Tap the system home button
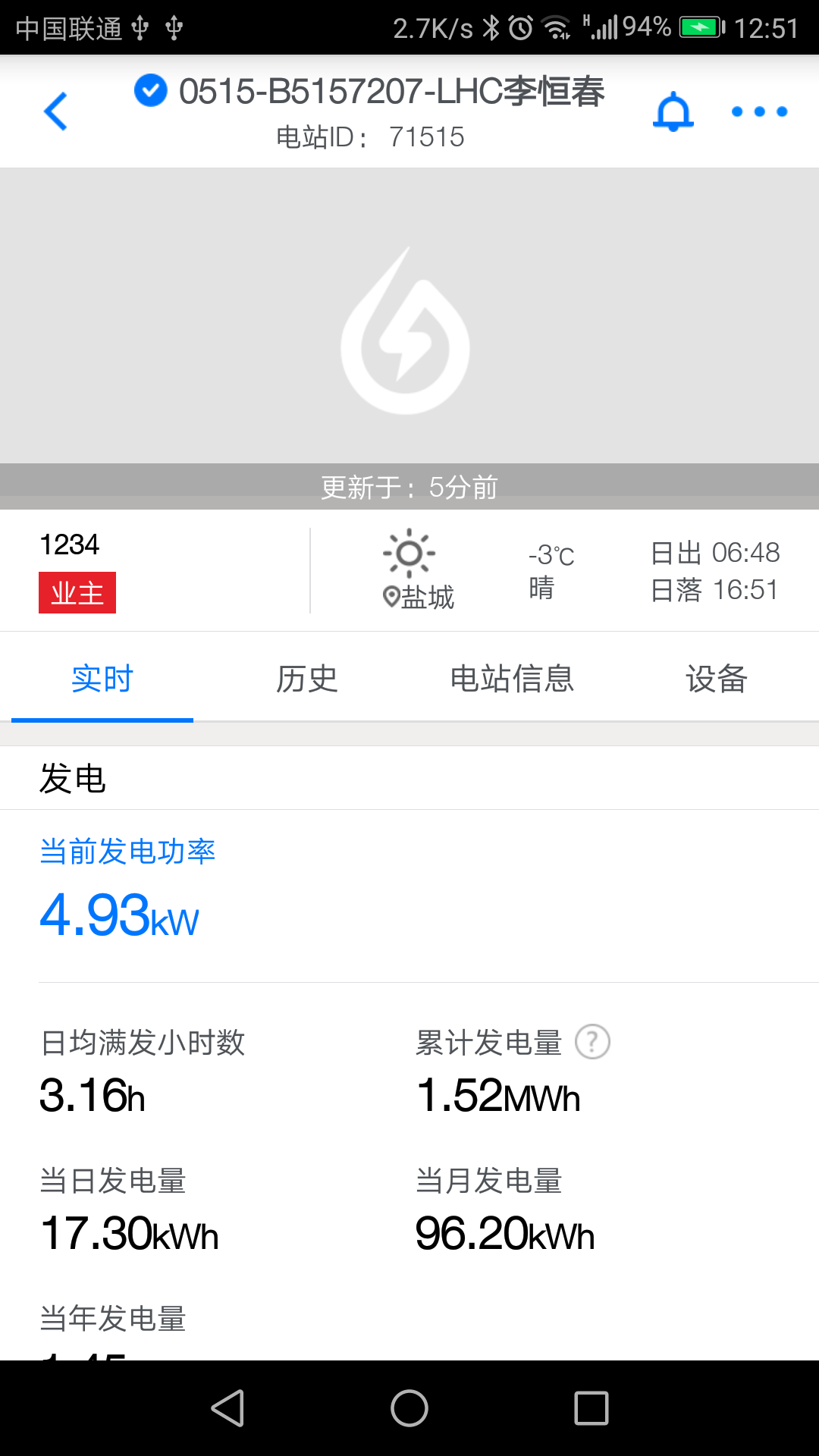This screenshot has height=1456, width=819. 409,1408
